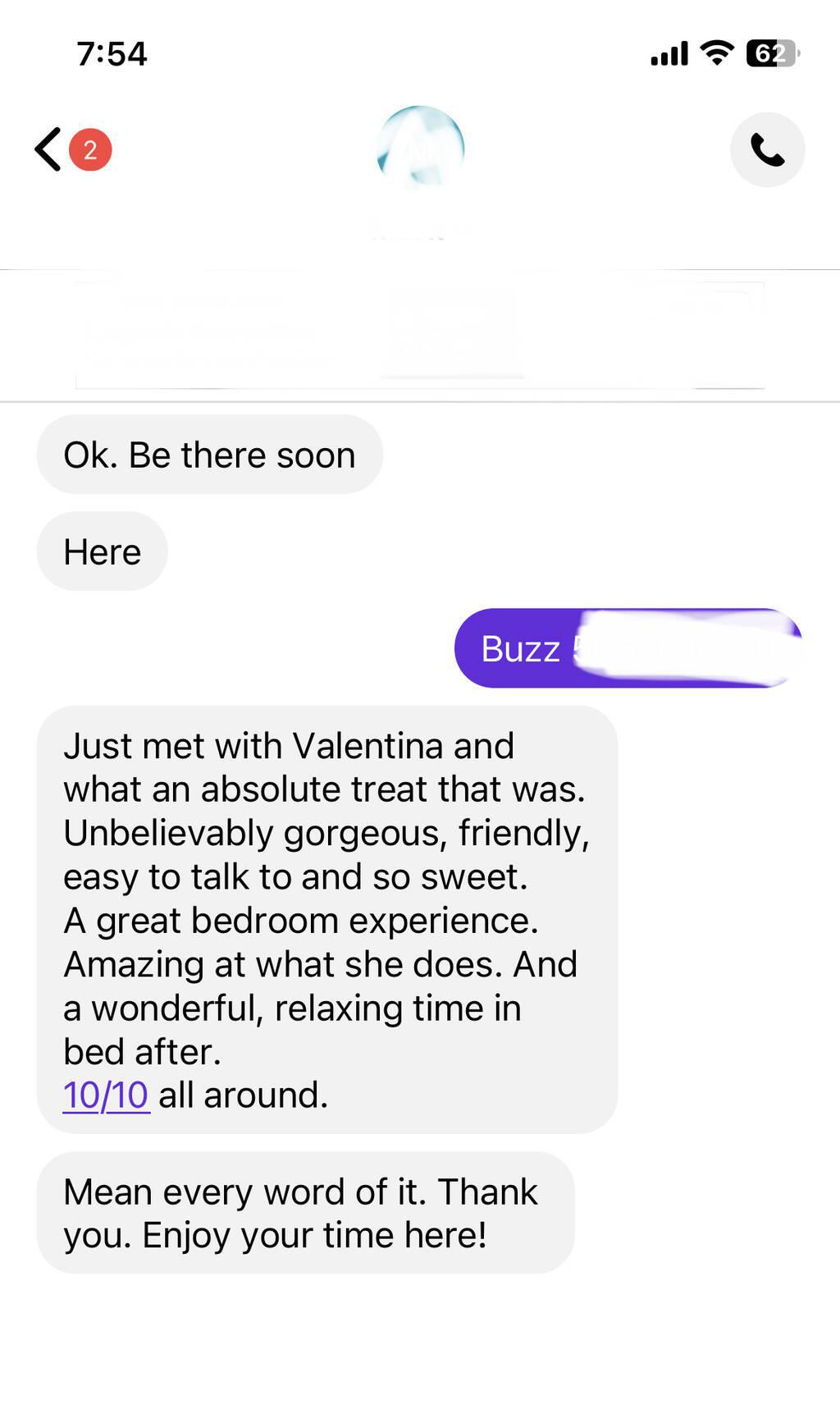
Task: Go back to the conversations list
Action: coord(49,149)
